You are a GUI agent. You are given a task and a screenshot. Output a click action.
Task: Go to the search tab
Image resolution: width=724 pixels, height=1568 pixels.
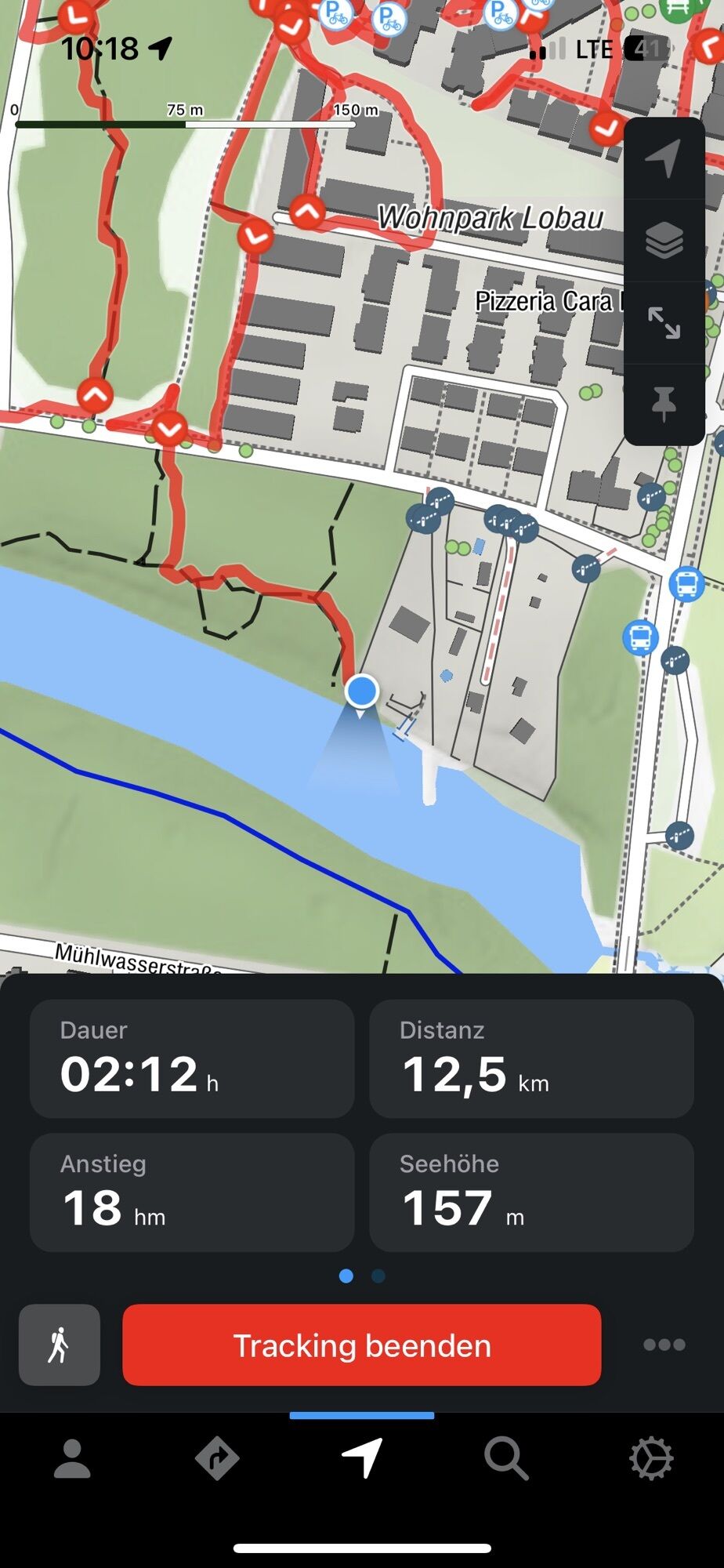[x=506, y=1459]
